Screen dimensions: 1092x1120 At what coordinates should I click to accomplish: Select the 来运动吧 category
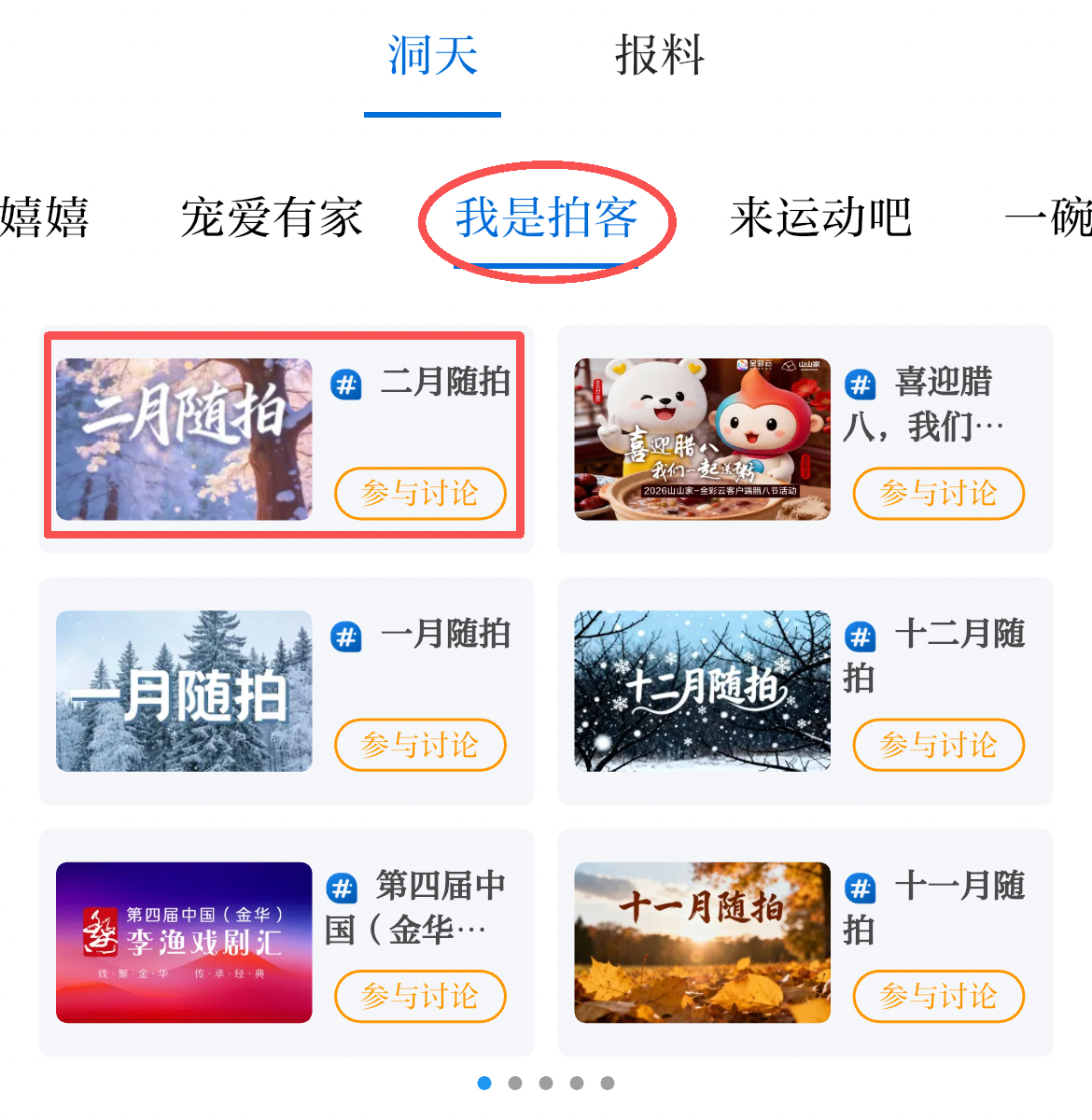[x=820, y=218]
